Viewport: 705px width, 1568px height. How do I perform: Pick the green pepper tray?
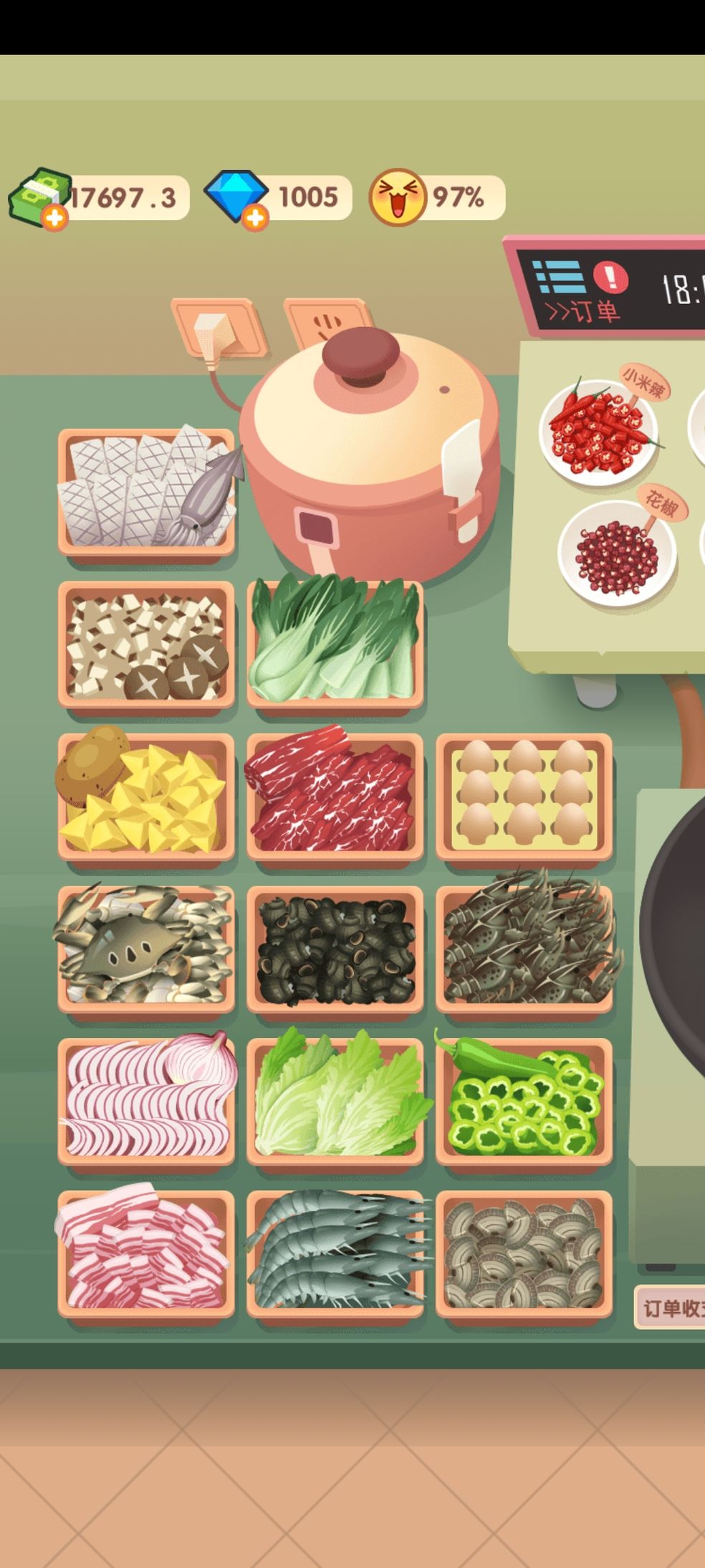point(524,1101)
